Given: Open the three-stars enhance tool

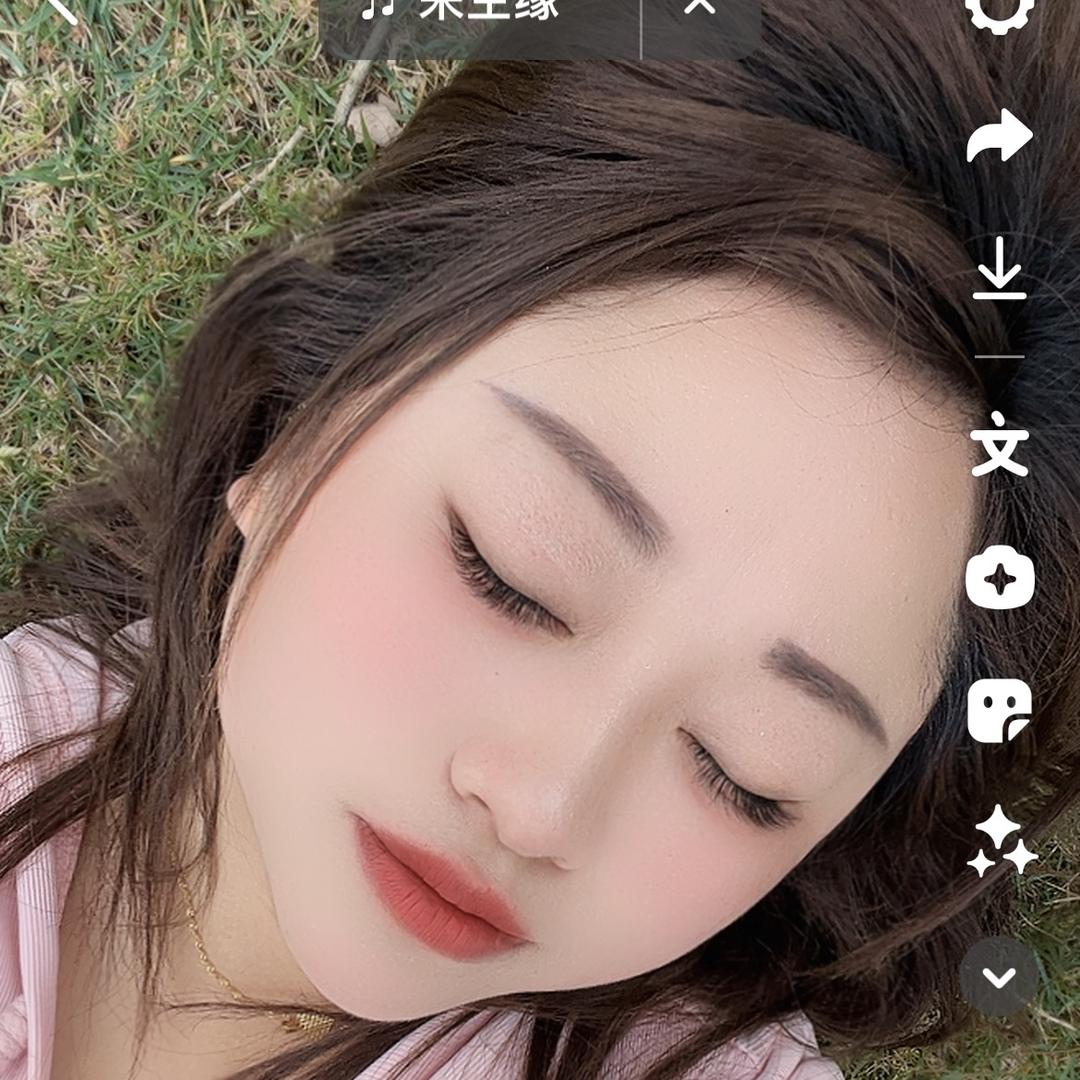Looking at the screenshot, I should coord(999,842).
